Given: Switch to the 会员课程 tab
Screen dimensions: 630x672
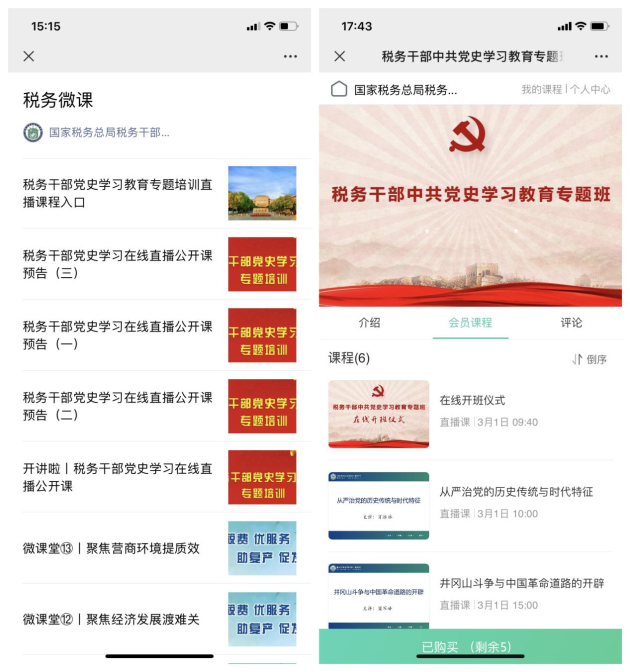Looking at the screenshot, I should click(x=470, y=323).
